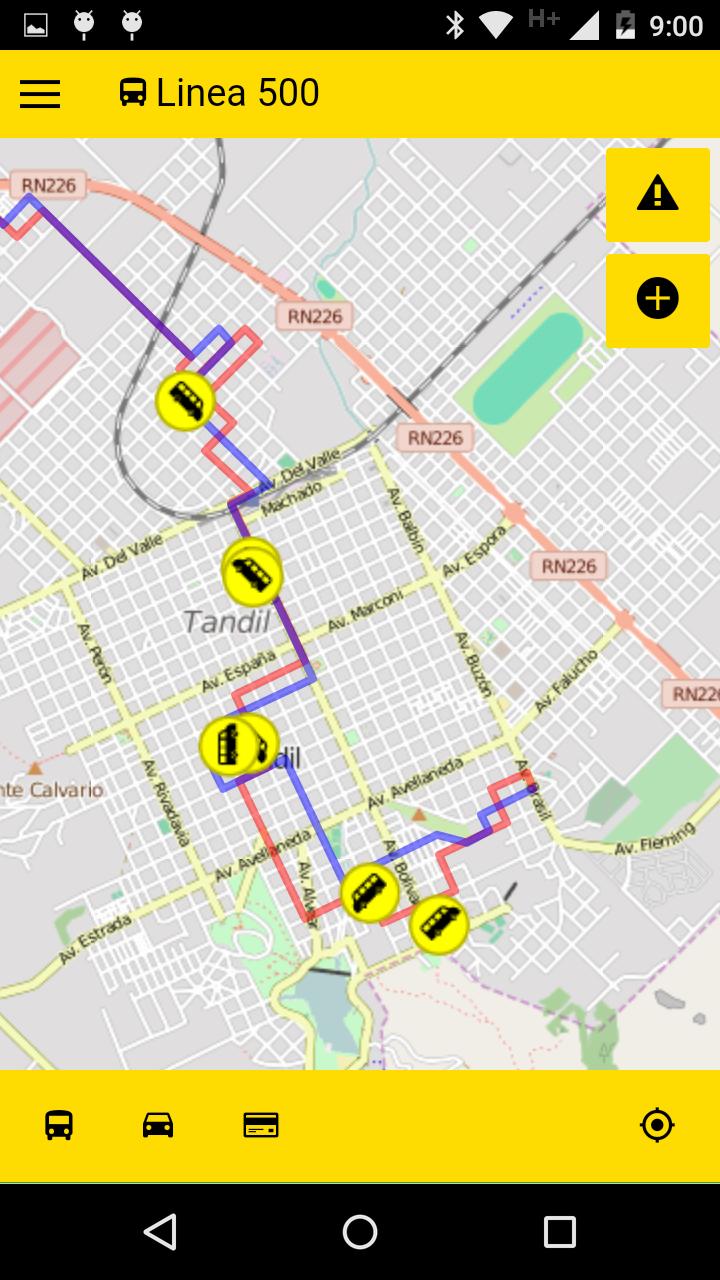Screen dimensions: 720x1280
Task: Tap the southeastern bus marker near Av. Bolivar
Action: (437, 925)
